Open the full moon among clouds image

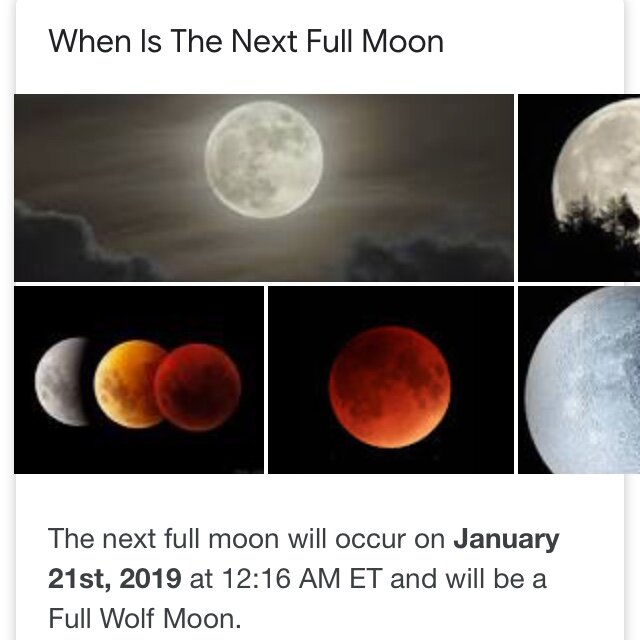pos(264,187)
